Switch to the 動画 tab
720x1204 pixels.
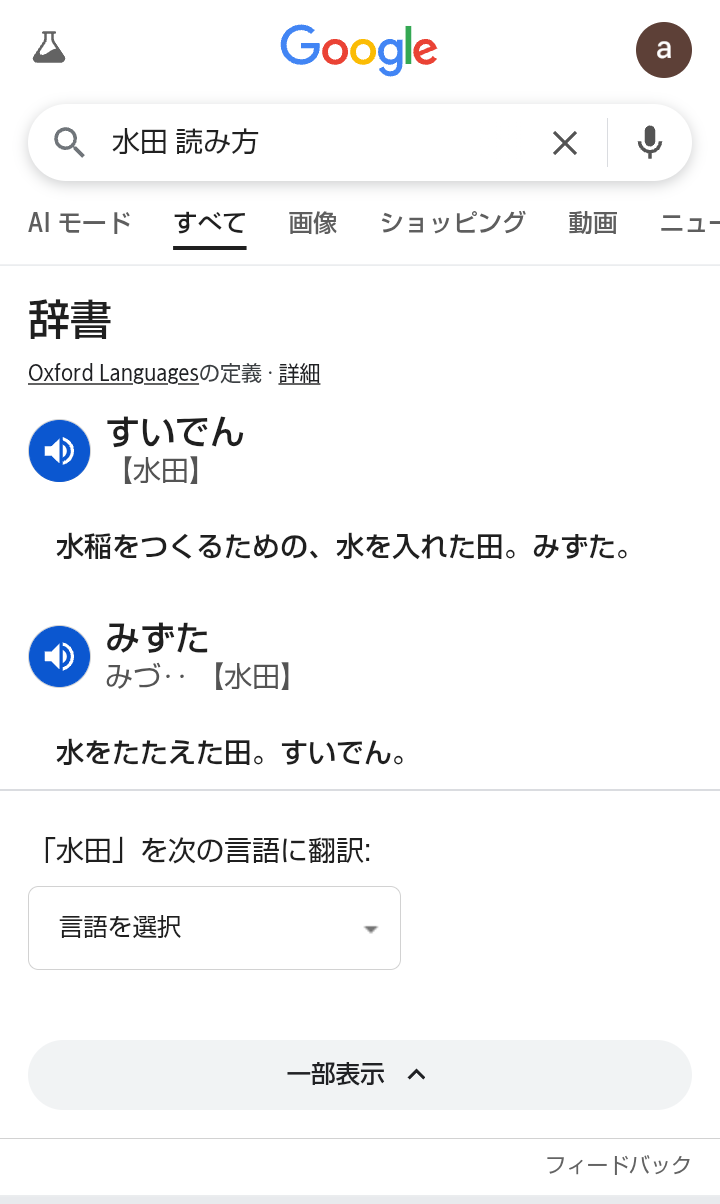tap(592, 222)
